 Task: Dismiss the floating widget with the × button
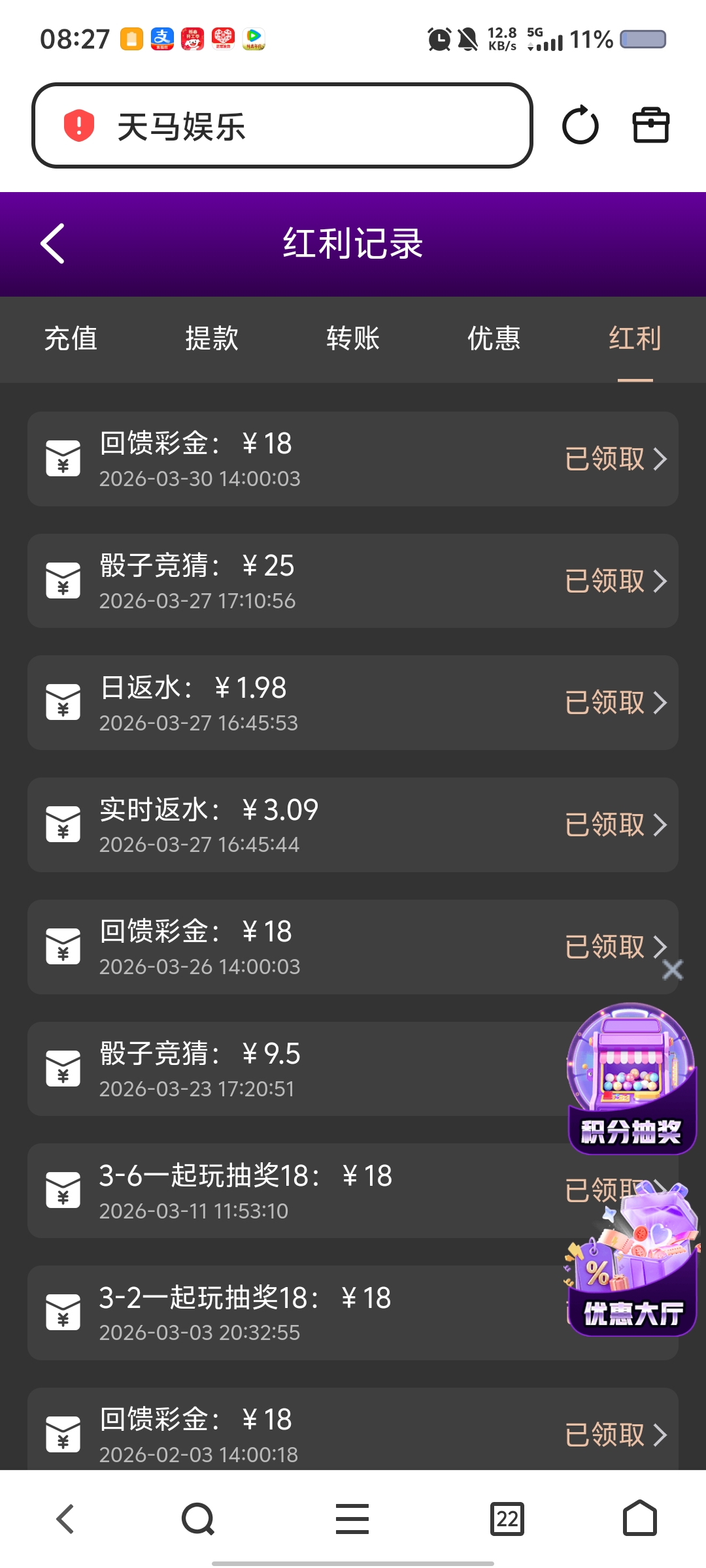click(672, 971)
